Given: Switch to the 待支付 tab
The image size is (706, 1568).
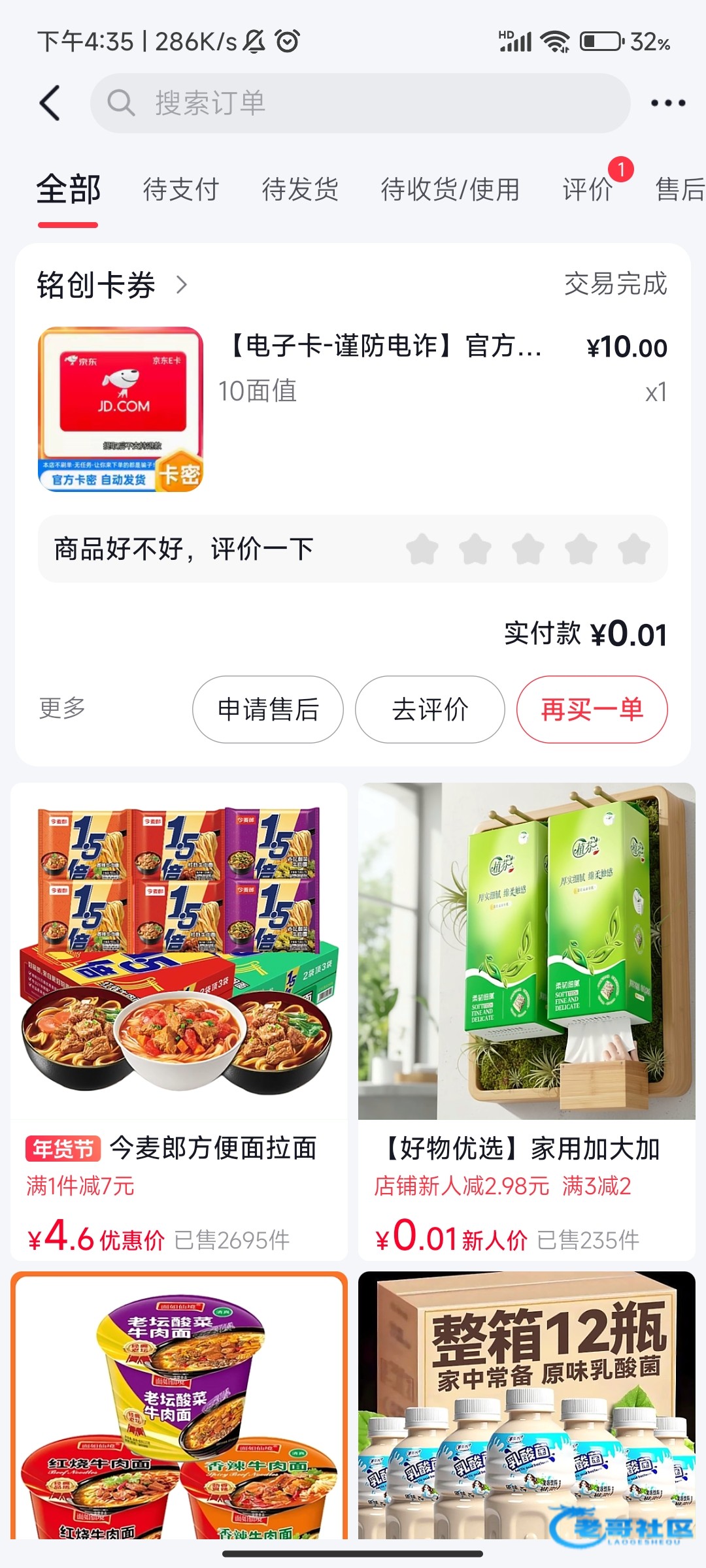Looking at the screenshot, I should pos(181,190).
